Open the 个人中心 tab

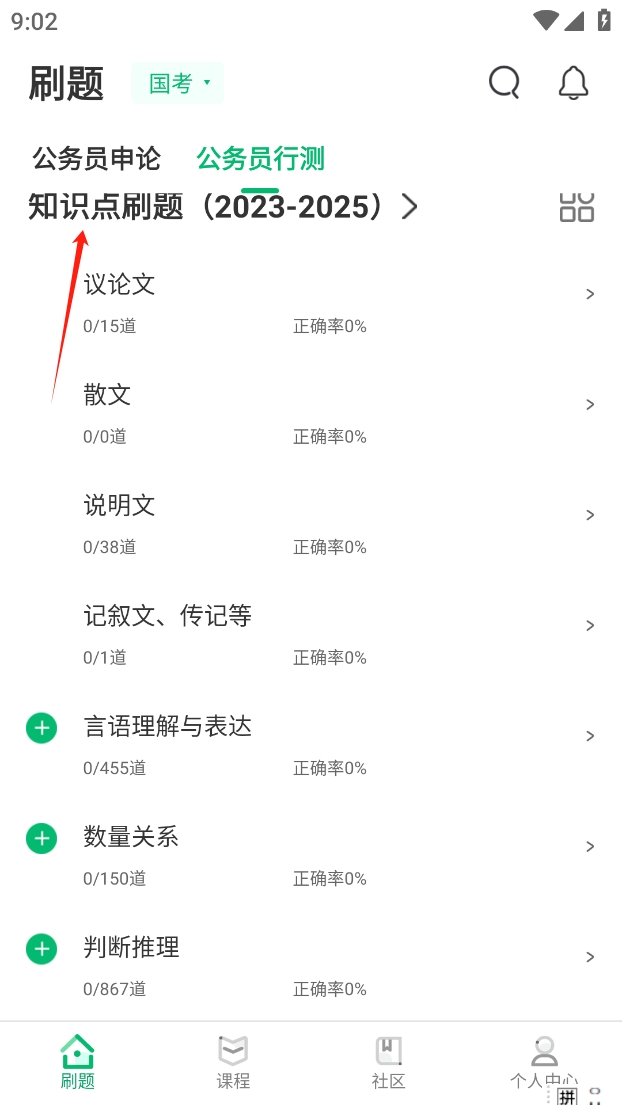[x=544, y=1062]
